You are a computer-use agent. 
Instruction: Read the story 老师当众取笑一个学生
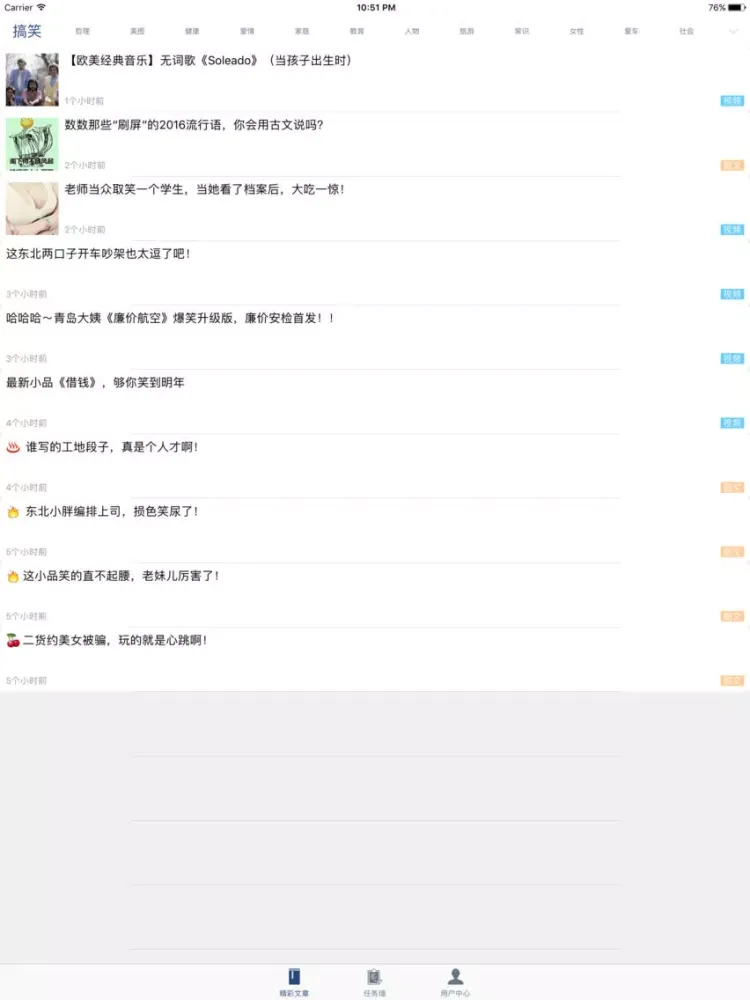coord(204,190)
